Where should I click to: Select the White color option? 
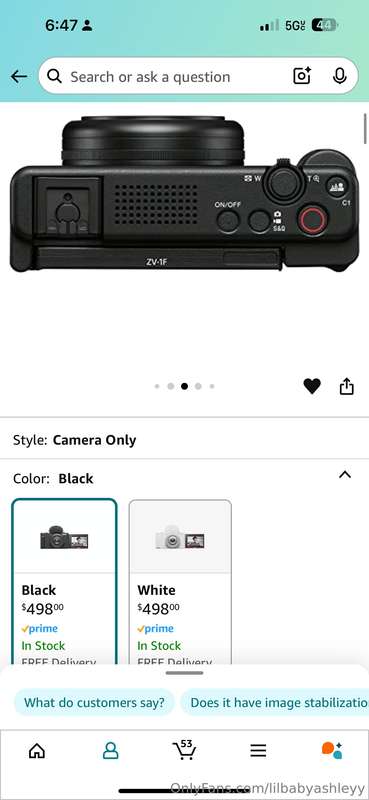[x=180, y=581]
